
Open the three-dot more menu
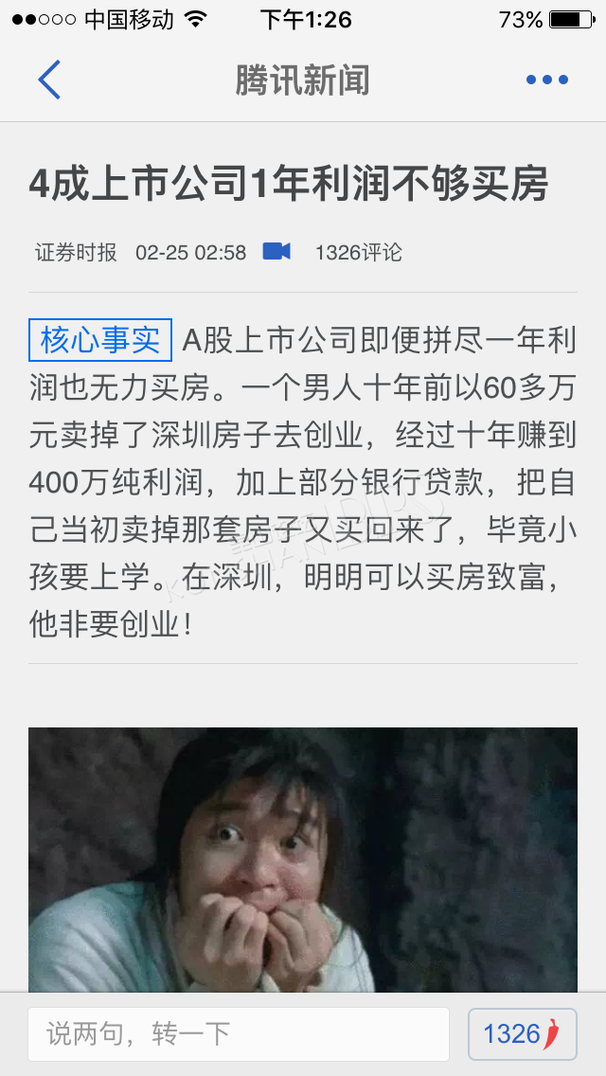[x=547, y=80]
